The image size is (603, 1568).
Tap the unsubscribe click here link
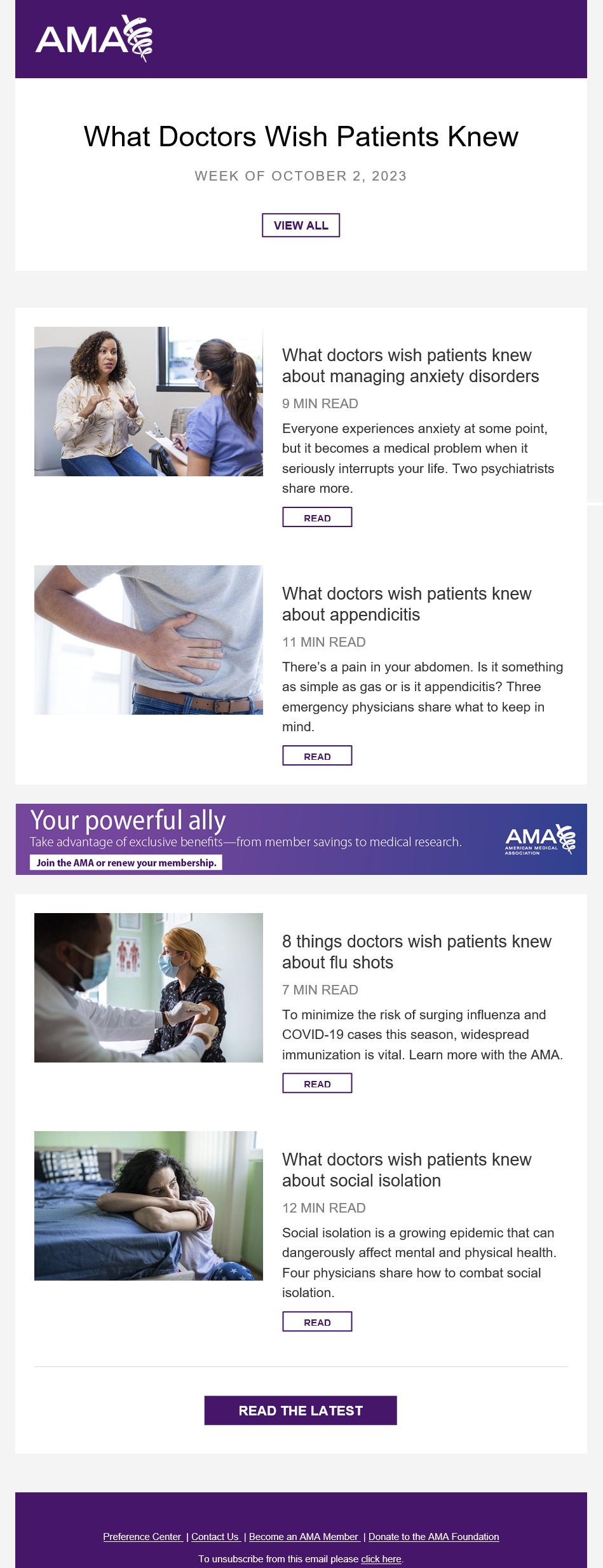[381, 1558]
